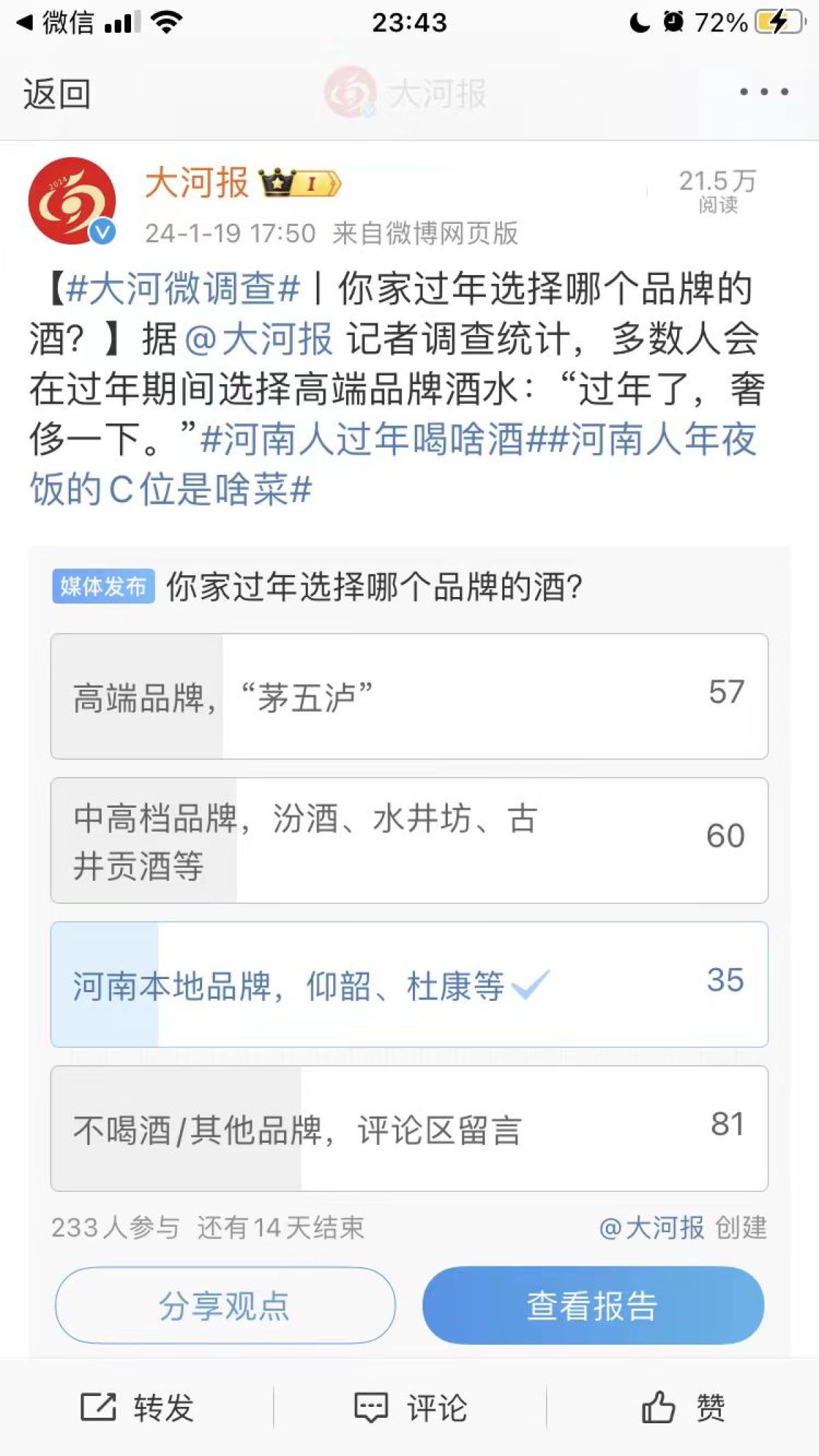Open the three-dot overflow menu
Viewport: 819px width, 1456px height.
pyautogui.click(x=764, y=91)
